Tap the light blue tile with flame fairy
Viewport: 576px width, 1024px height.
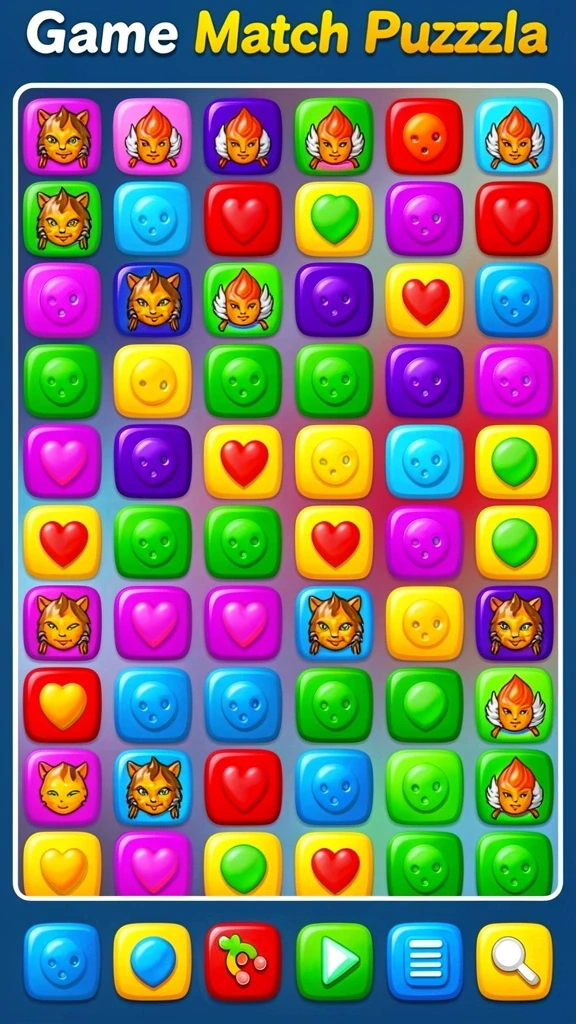(x=515, y=136)
